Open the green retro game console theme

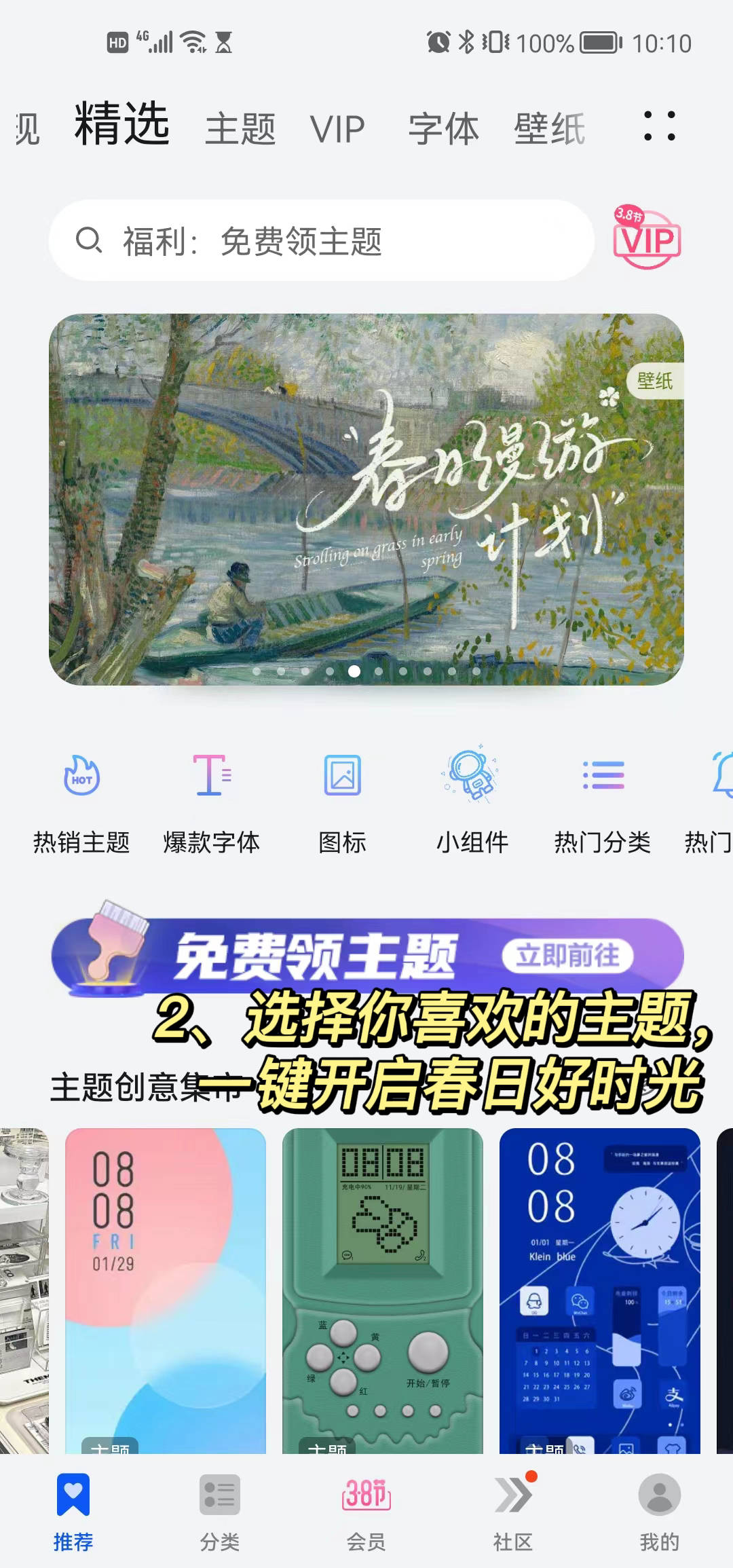point(383,1290)
